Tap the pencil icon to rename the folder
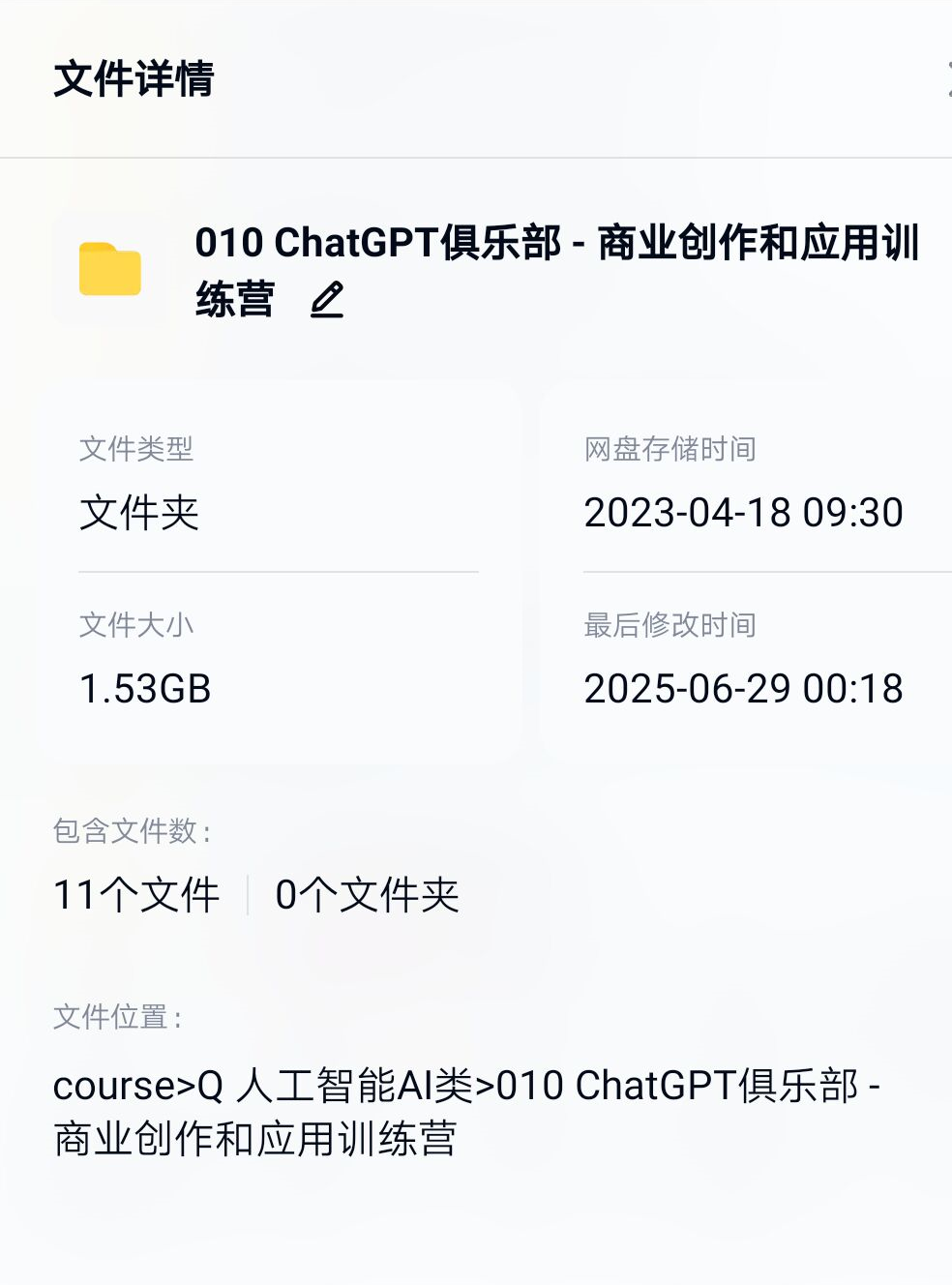Screen dimensions: 952x1285 pos(327,300)
